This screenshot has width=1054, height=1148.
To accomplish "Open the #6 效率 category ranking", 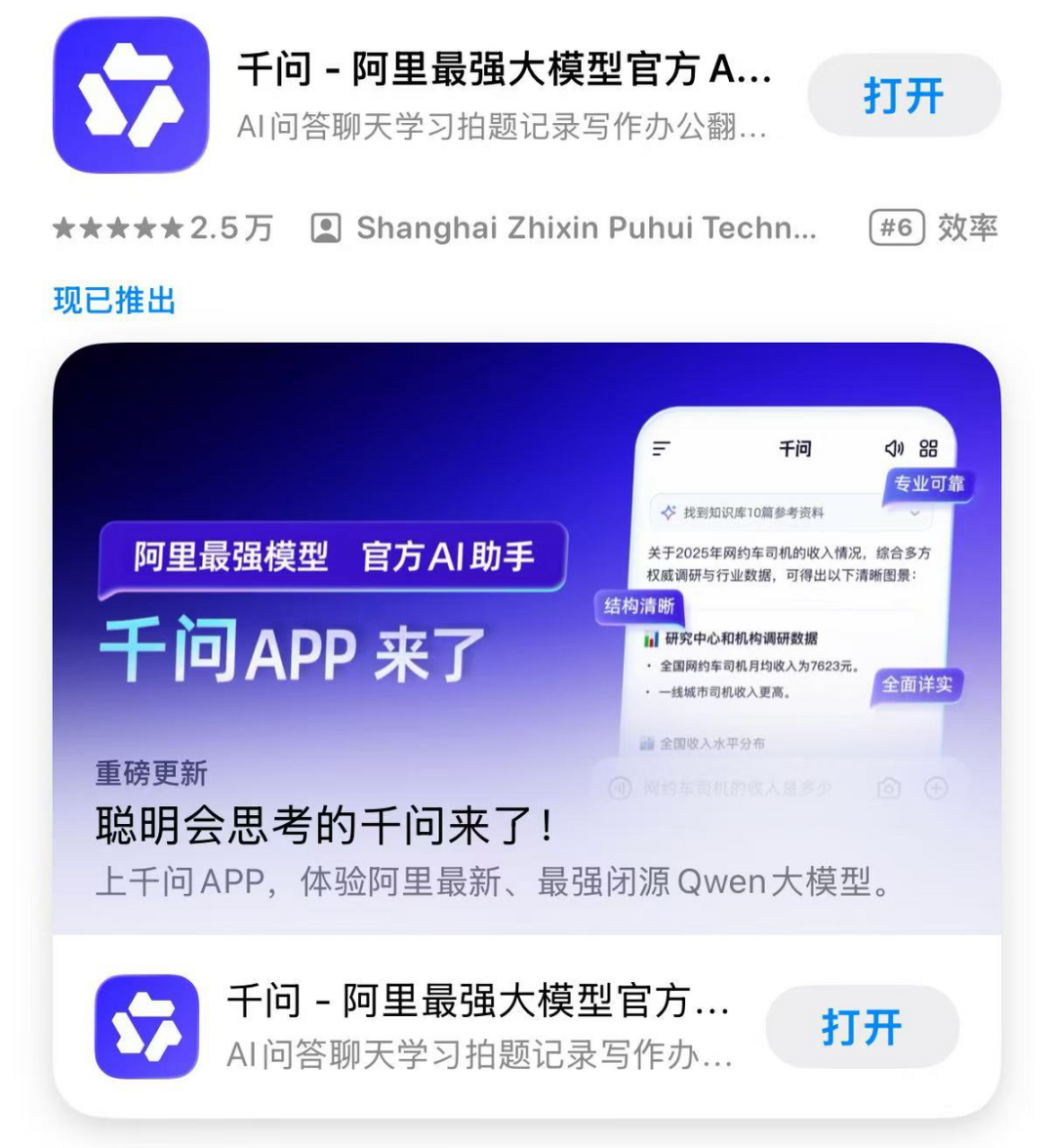I will (x=933, y=228).
